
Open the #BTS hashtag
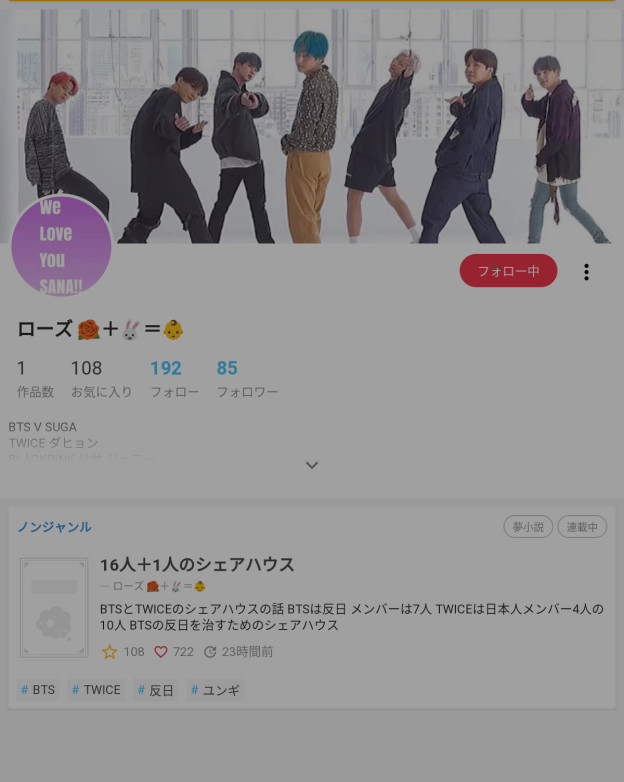pyautogui.click(x=38, y=690)
